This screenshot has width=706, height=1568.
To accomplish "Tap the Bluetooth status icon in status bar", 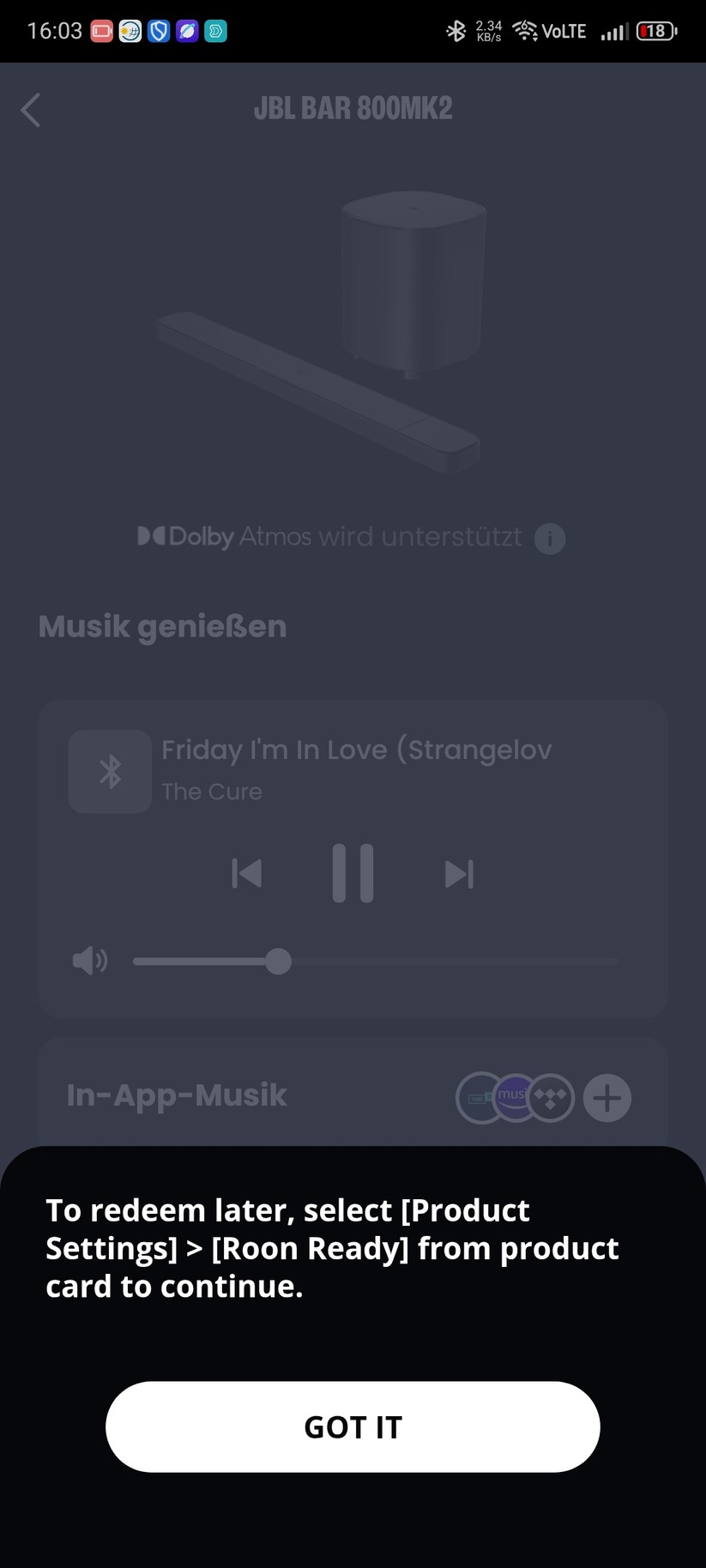I will pos(456,30).
